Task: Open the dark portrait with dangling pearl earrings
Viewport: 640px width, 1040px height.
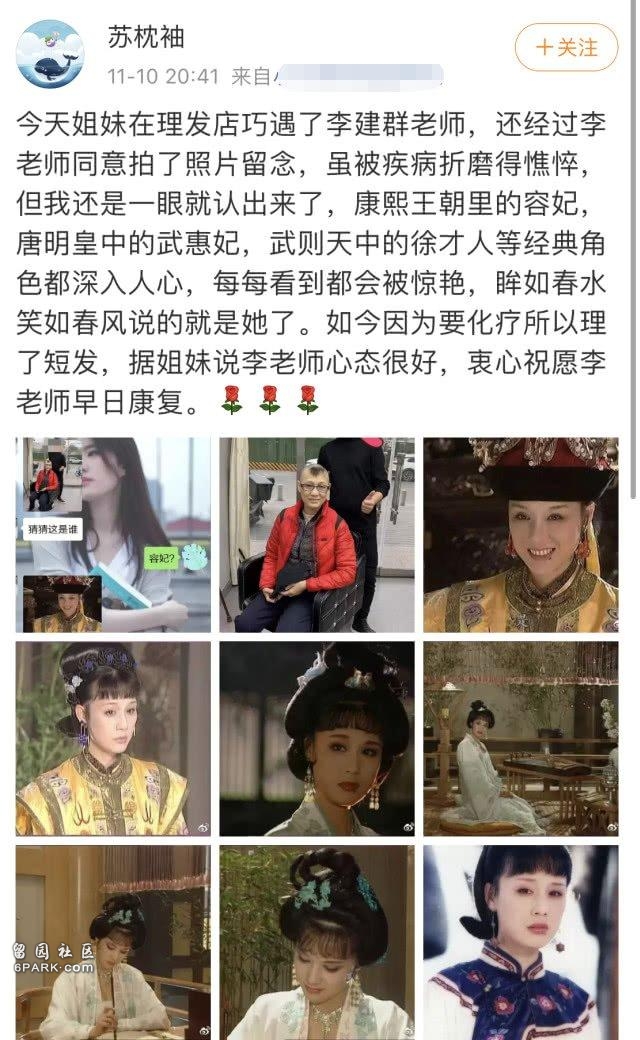Action: (317, 738)
